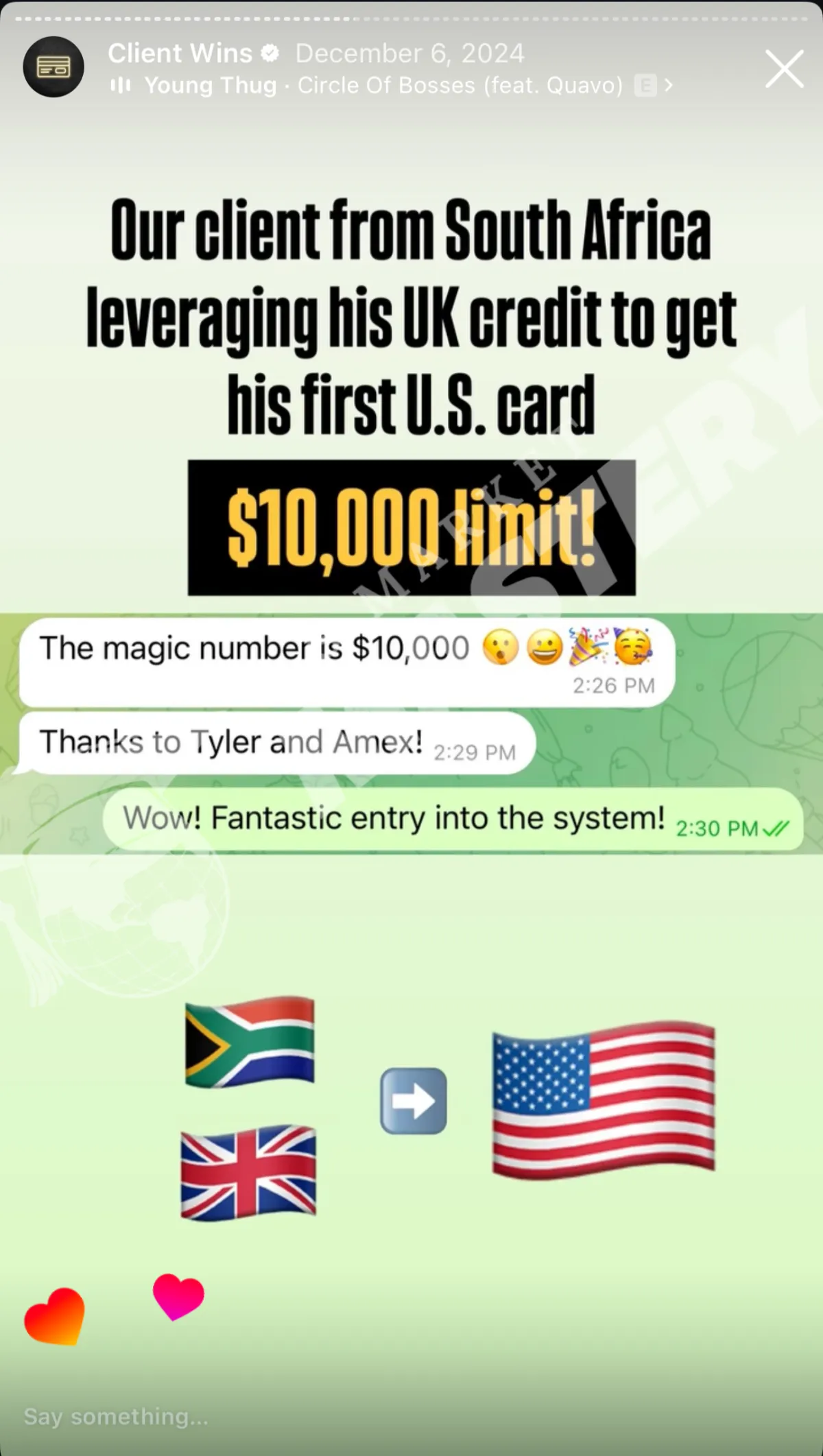Viewport: 823px width, 1456px height.
Task: Open the Client Wins profile picture
Action: 53,67
